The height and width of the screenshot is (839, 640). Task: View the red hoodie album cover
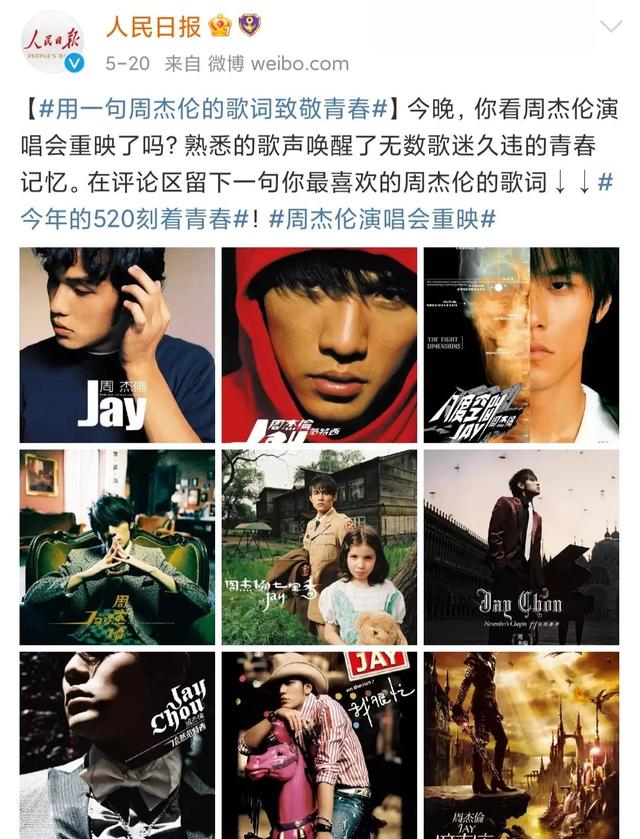click(x=319, y=345)
